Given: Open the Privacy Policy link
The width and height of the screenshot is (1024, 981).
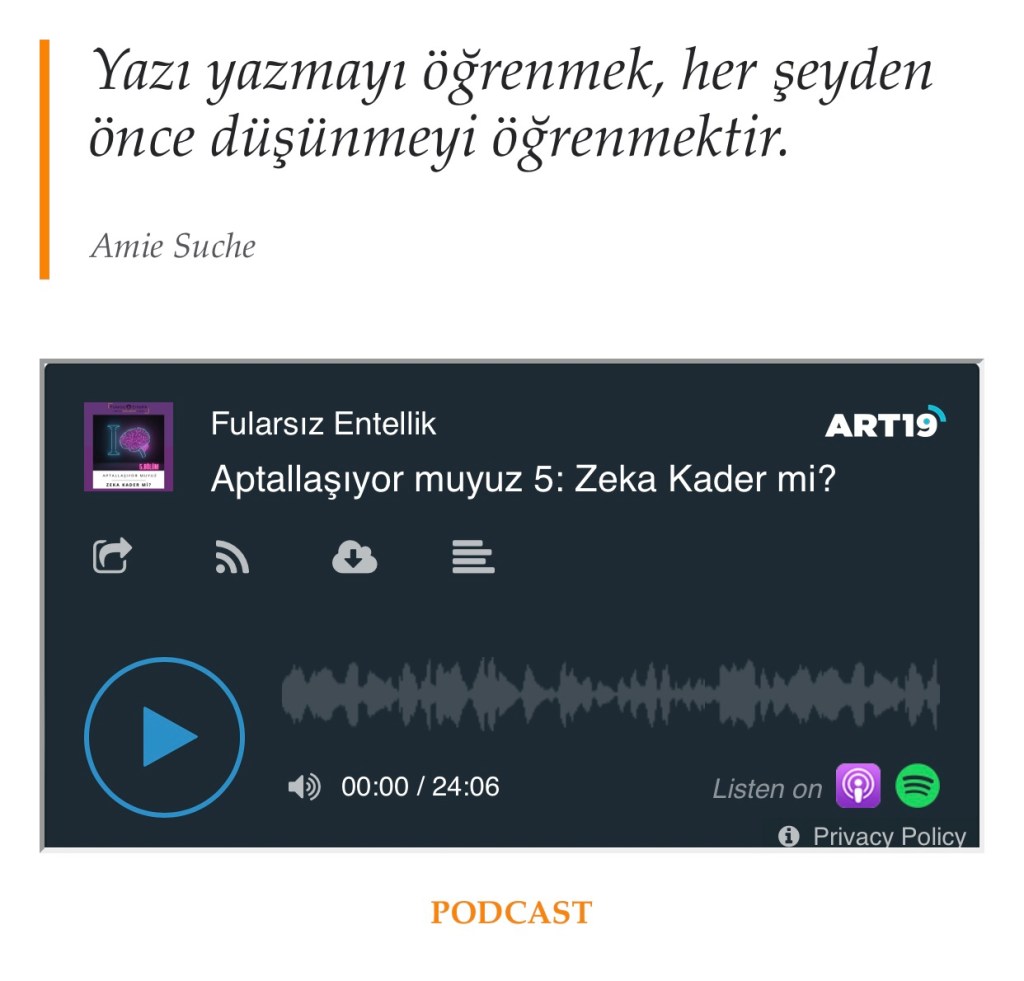Looking at the screenshot, I should pos(888,836).
